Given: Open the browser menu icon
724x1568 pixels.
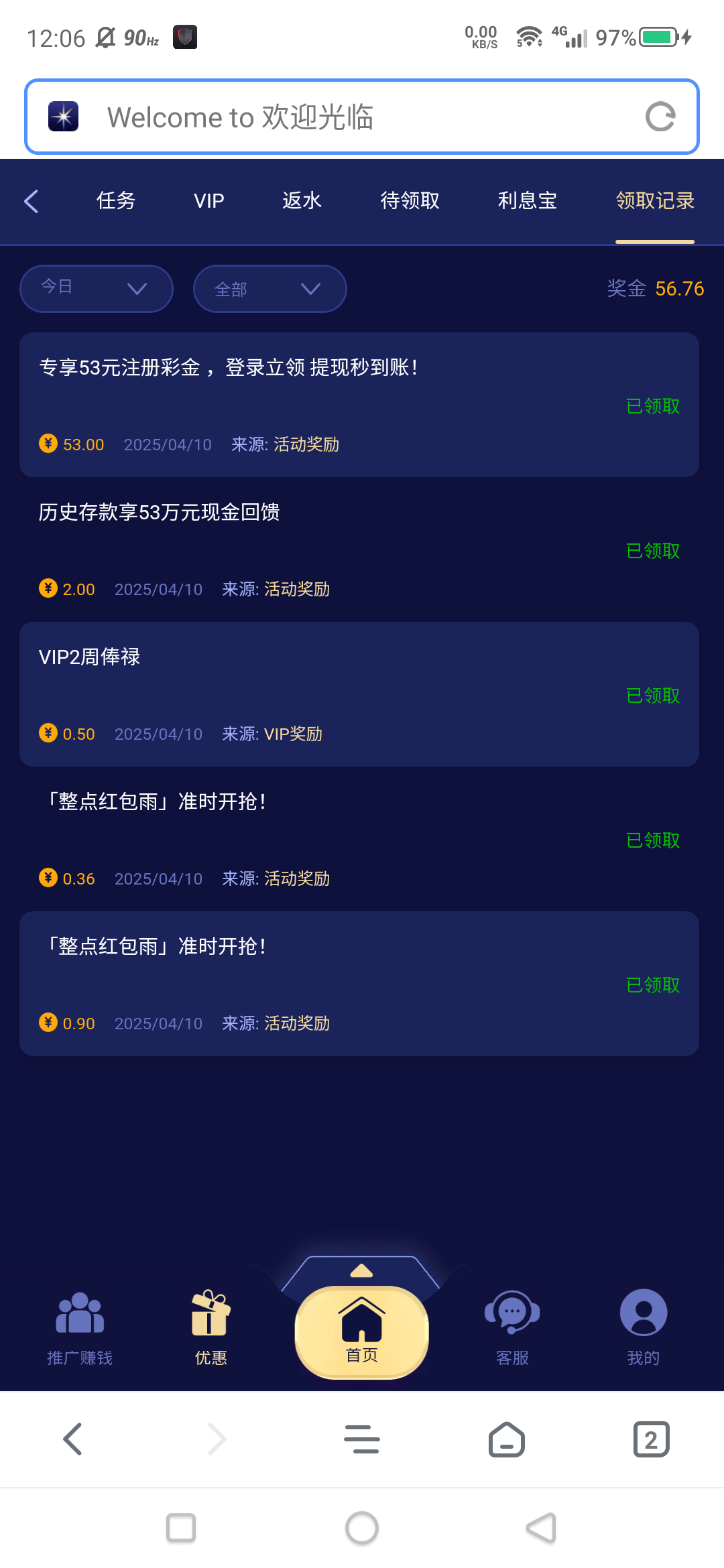Looking at the screenshot, I should click(x=361, y=1439).
